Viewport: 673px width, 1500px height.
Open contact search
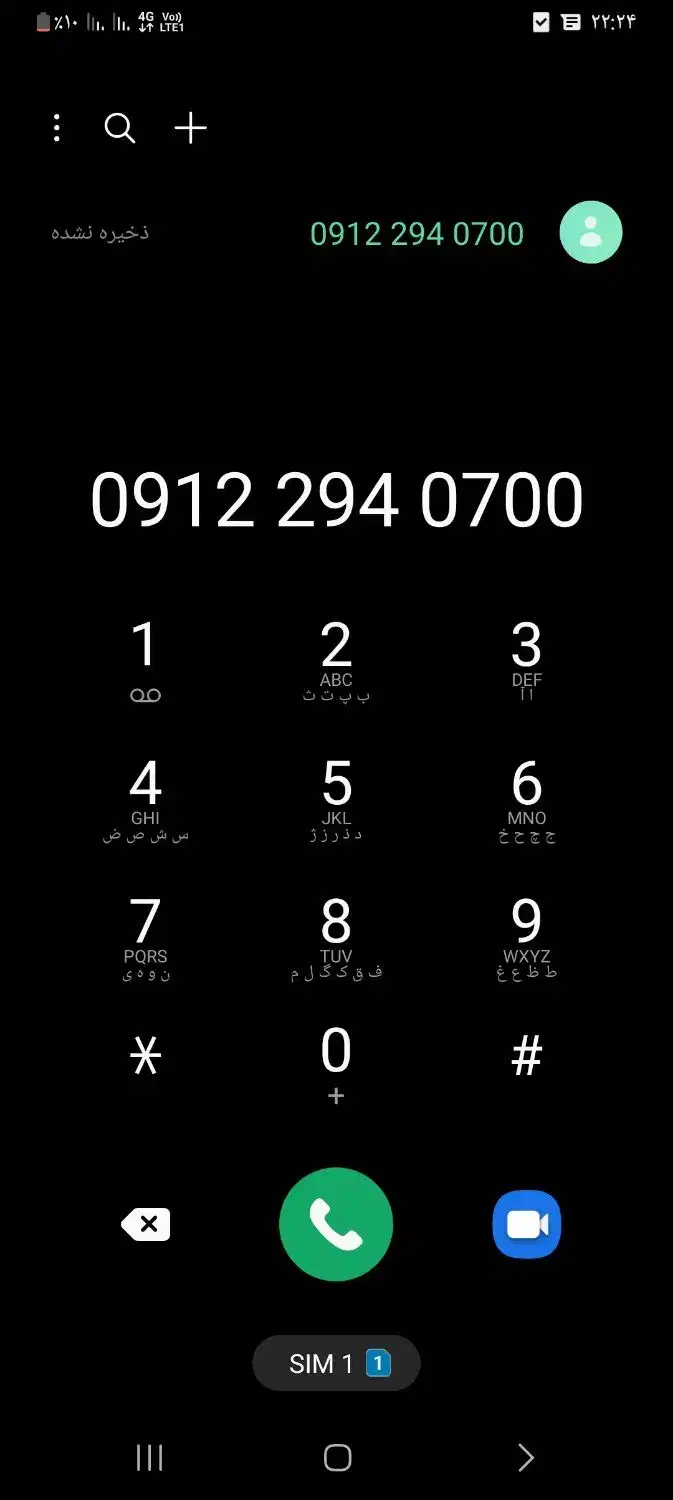tap(120, 128)
